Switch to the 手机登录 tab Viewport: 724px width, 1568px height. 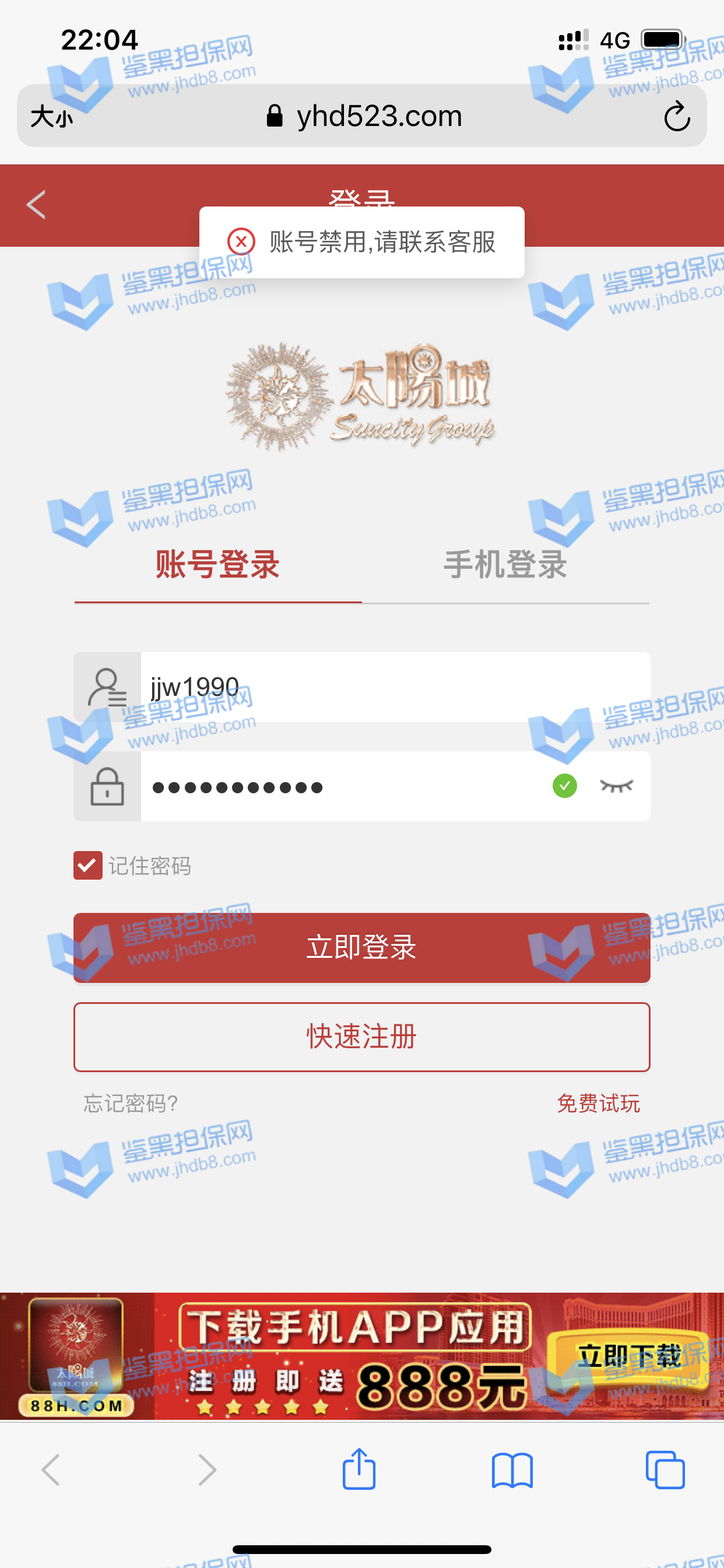tap(505, 565)
